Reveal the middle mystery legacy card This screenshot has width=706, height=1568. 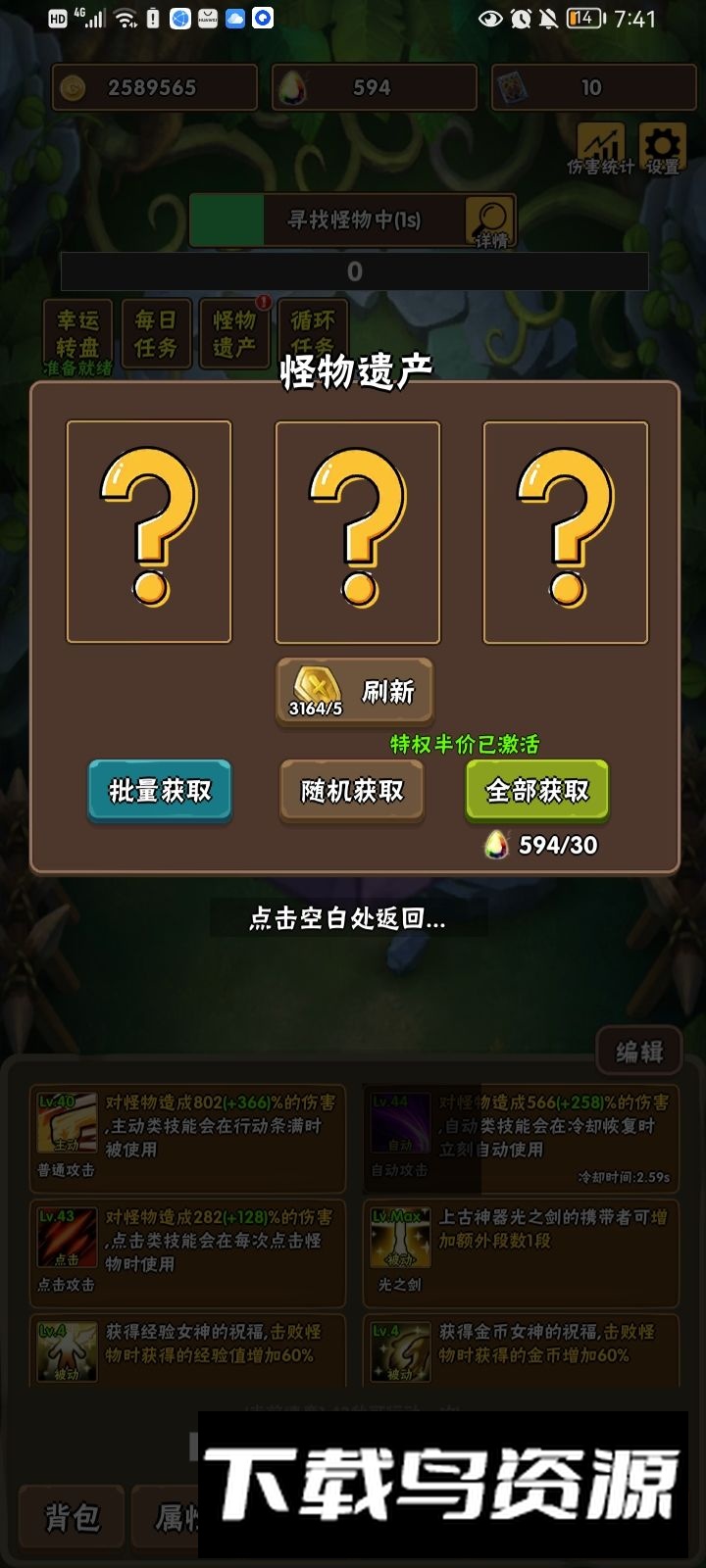coord(358,532)
